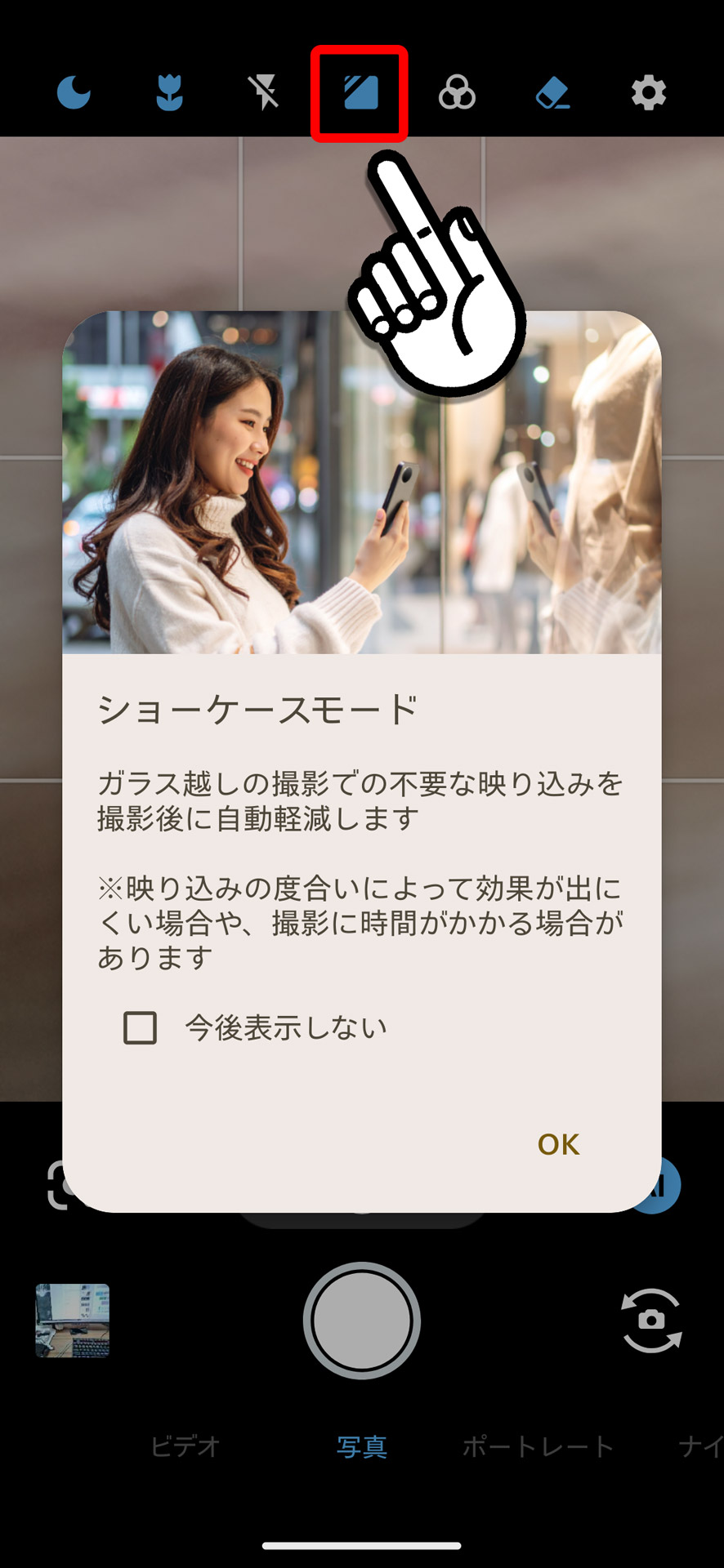Select the 写真 mode tab

click(362, 1447)
